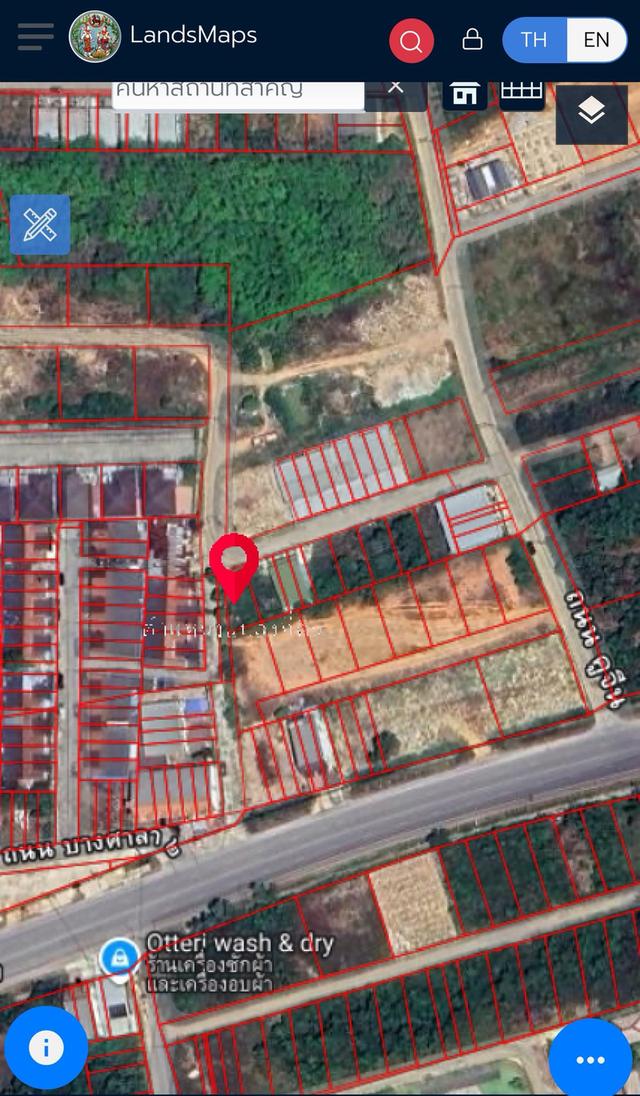This screenshot has height=1096, width=640.
Task: Open the blue info button
Action: (x=46, y=1047)
